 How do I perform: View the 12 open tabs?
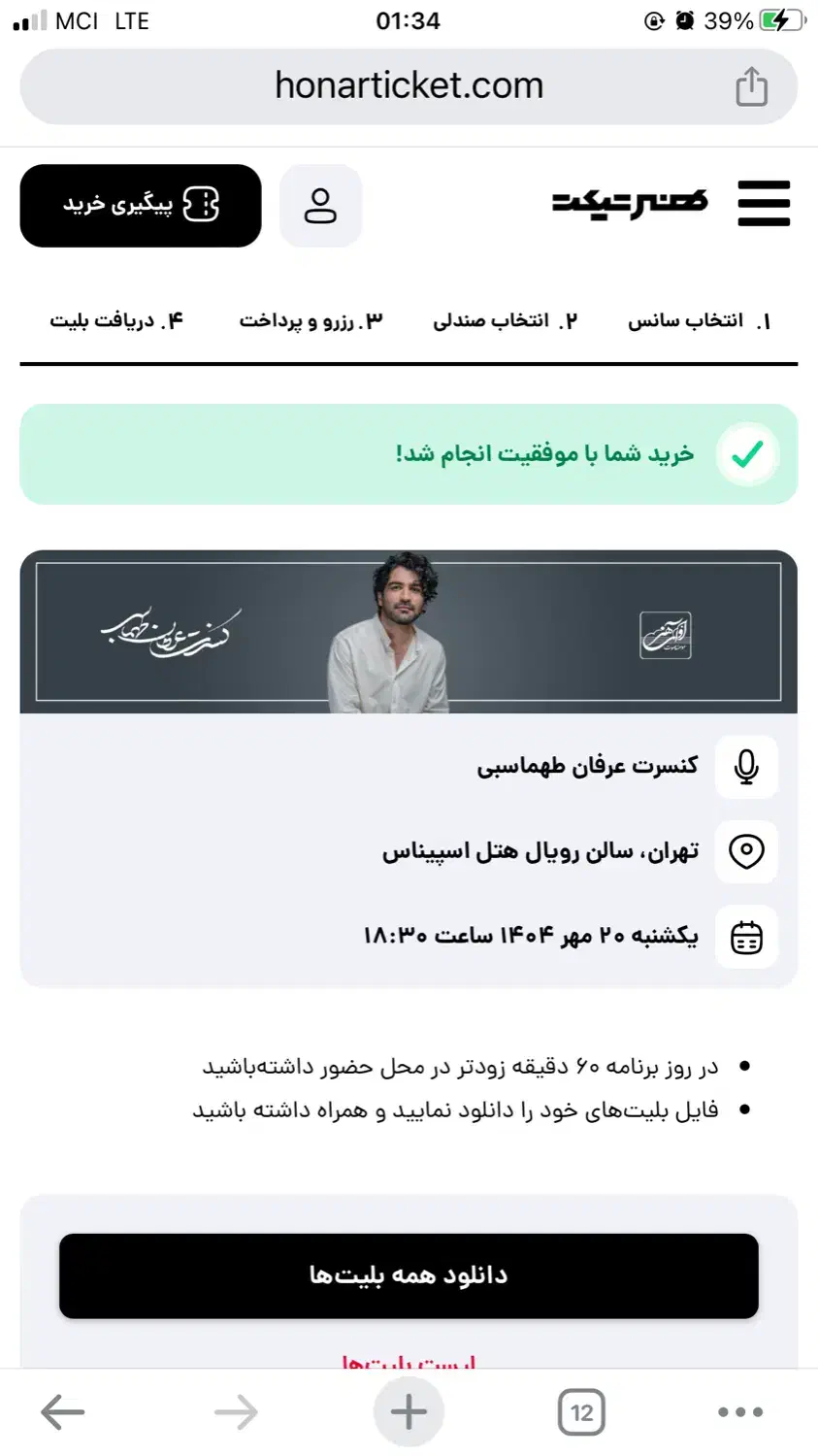(581, 1412)
